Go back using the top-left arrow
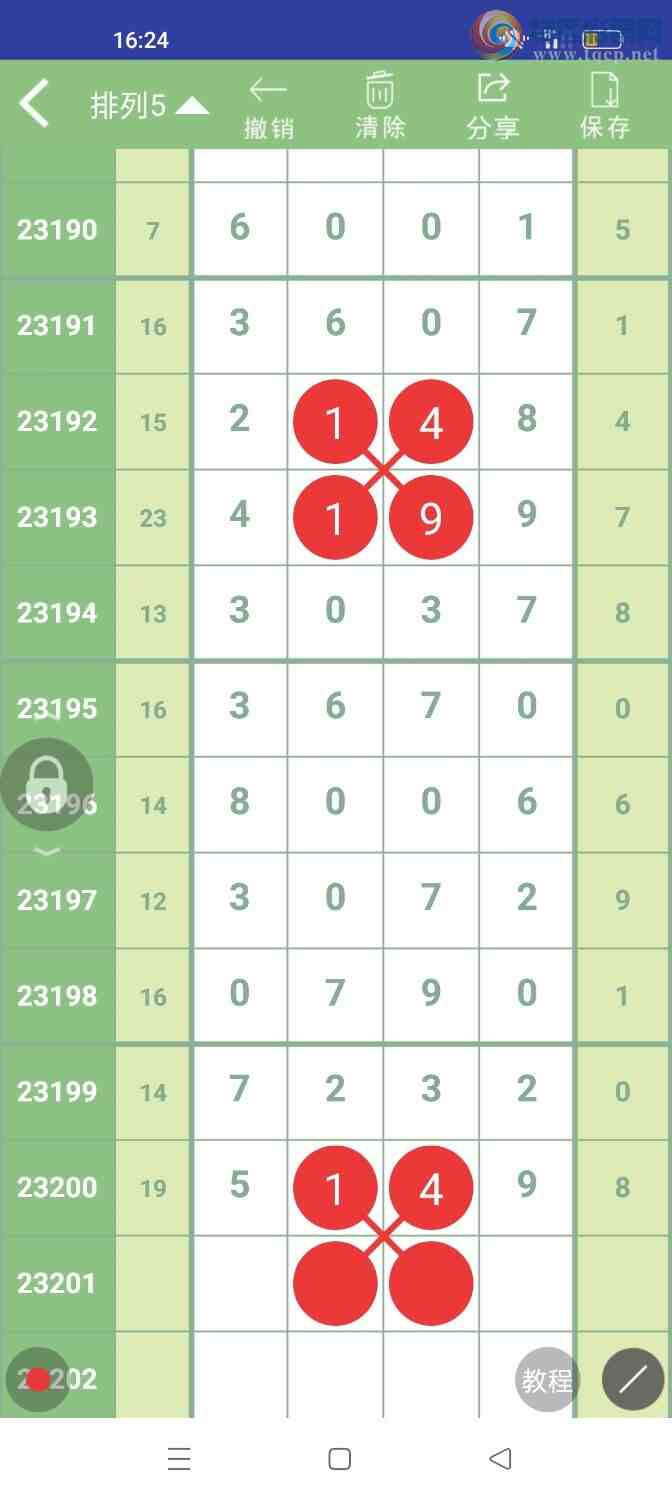Viewport: 672px width, 1500px height. (x=35, y=104)
